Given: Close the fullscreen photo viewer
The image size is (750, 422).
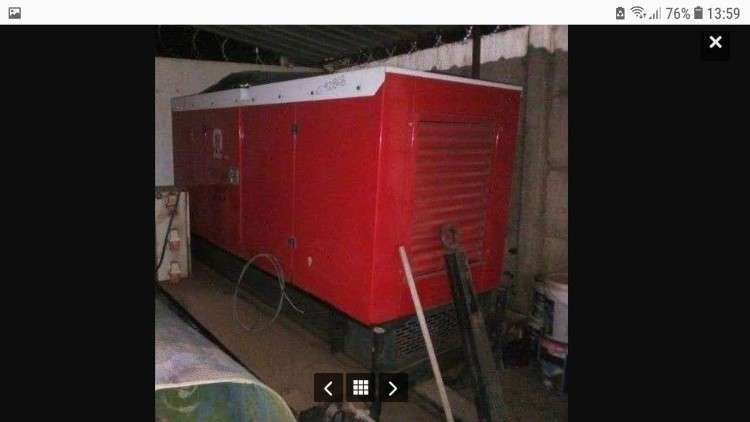Looking at the screenshot, I should [x=715, y=42].
